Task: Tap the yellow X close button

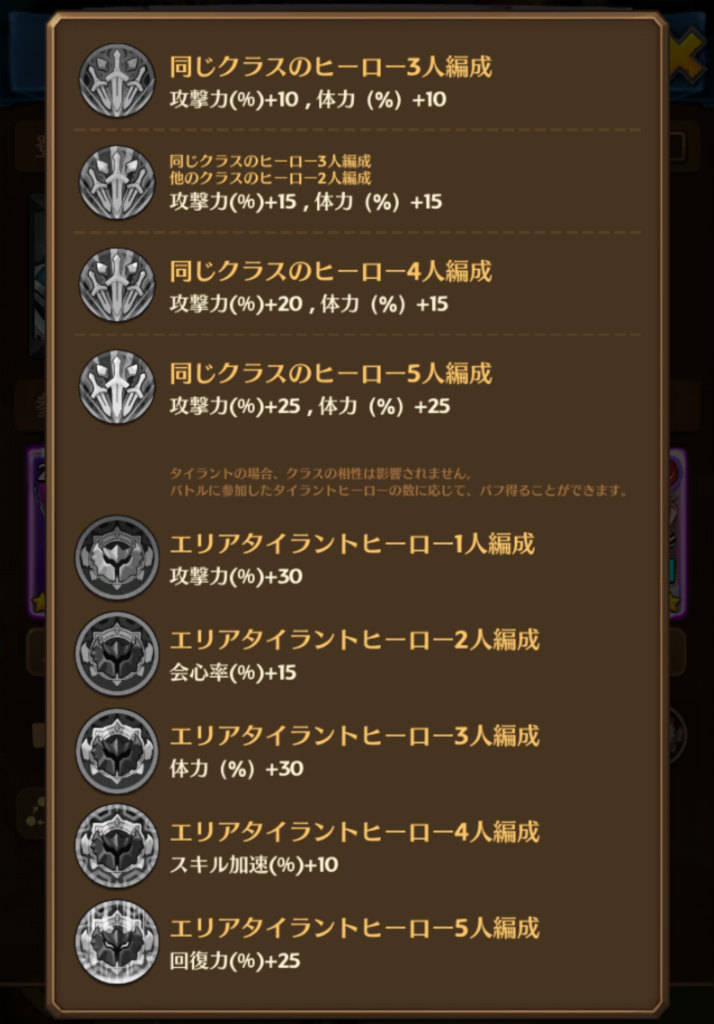Action: tap(687, 56)
